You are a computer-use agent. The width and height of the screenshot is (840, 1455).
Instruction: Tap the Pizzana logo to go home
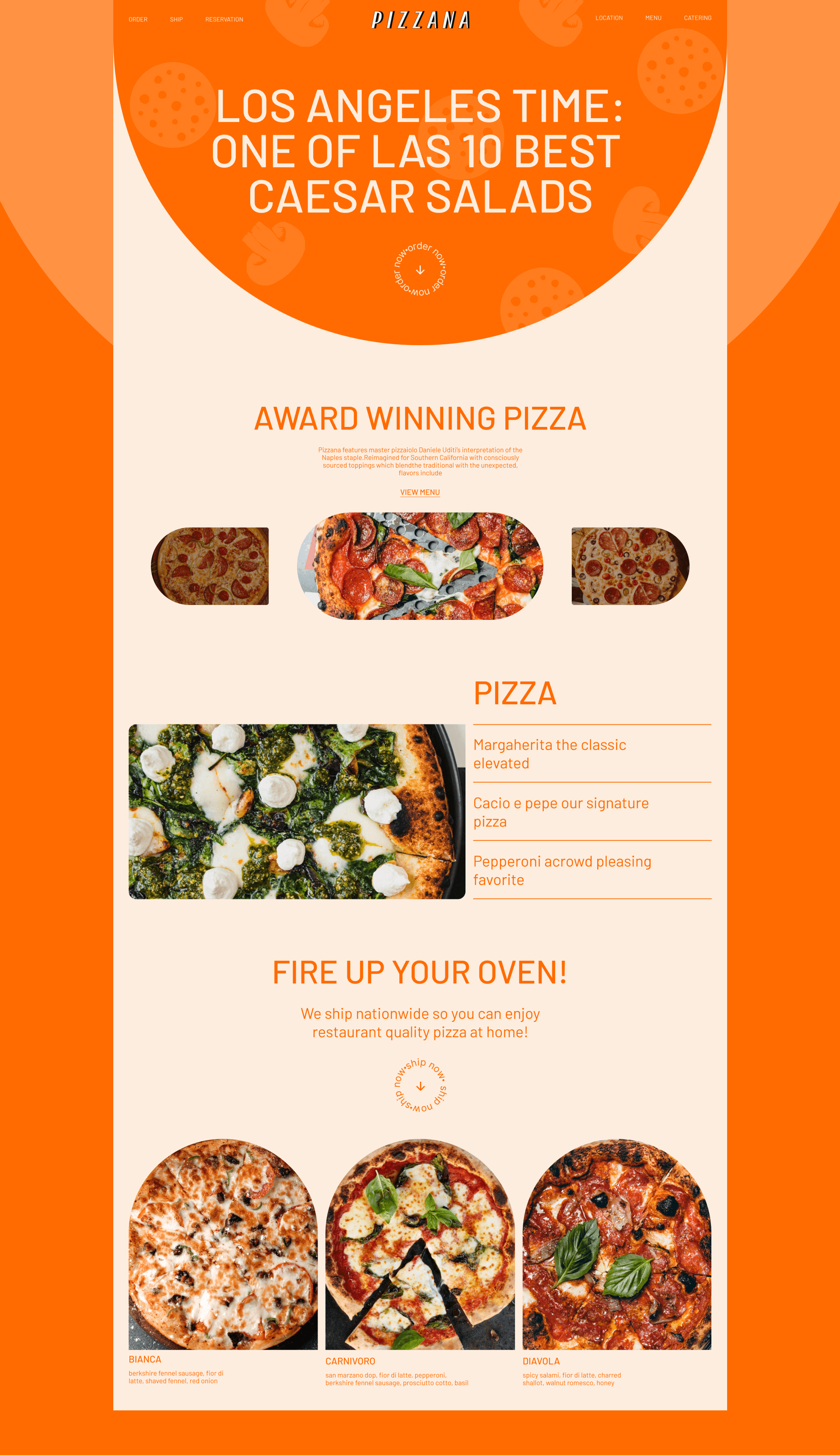[420, 20]
